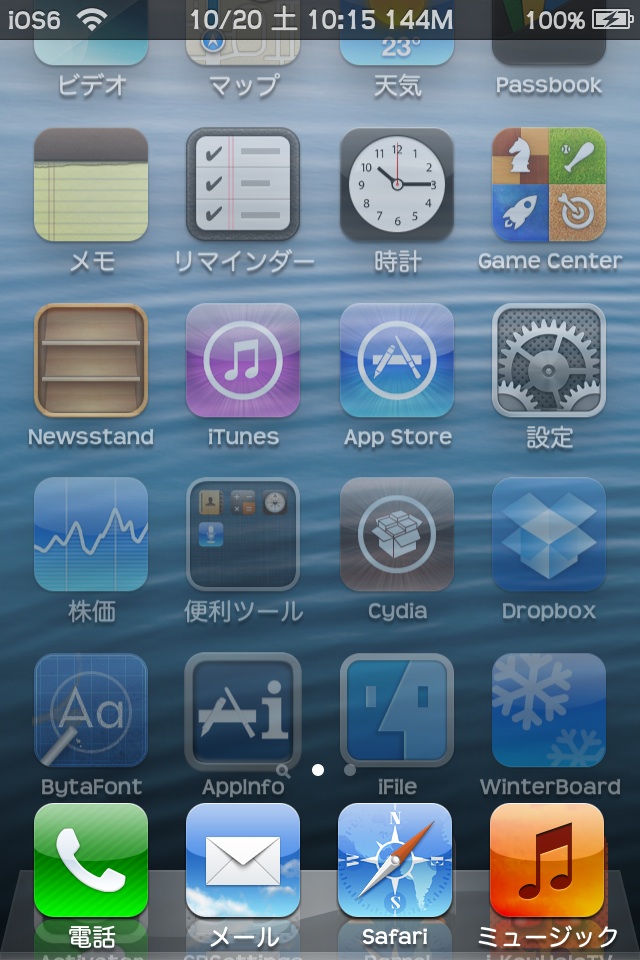Launch Safari from the dock
The height and width of the screenshot is (960, 640).
click(x=395, y=861)
